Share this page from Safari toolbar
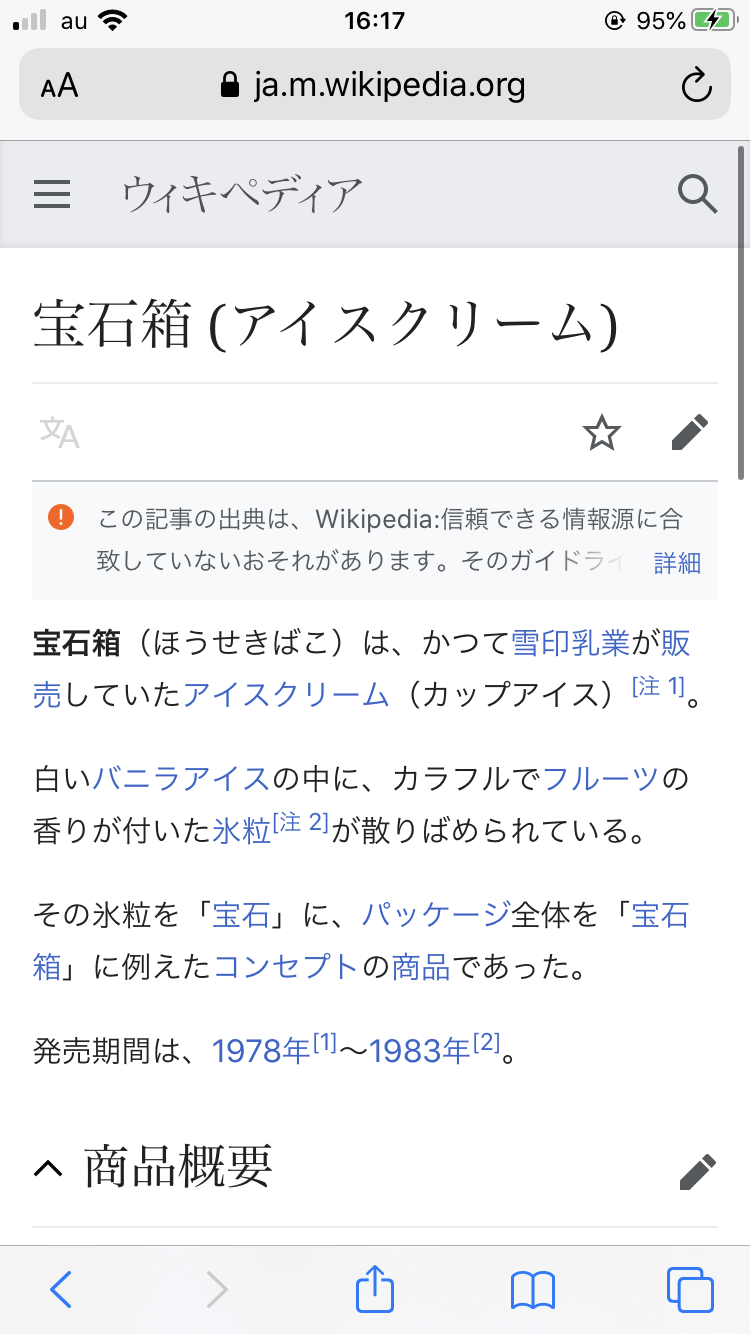750x1334 pixels. (x=375, y=1289)
